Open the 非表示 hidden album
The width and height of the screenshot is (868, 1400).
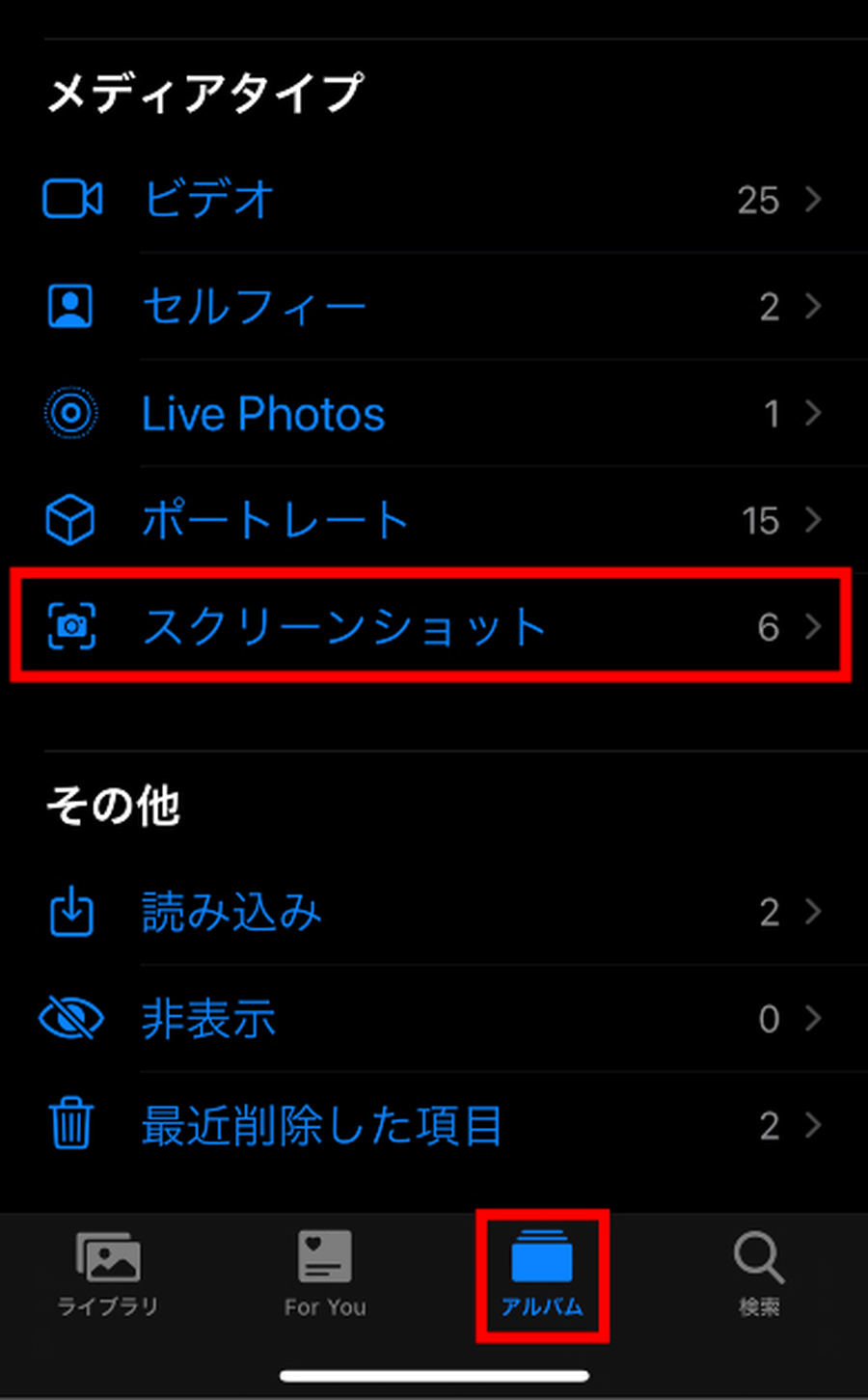pos(434,1019)
